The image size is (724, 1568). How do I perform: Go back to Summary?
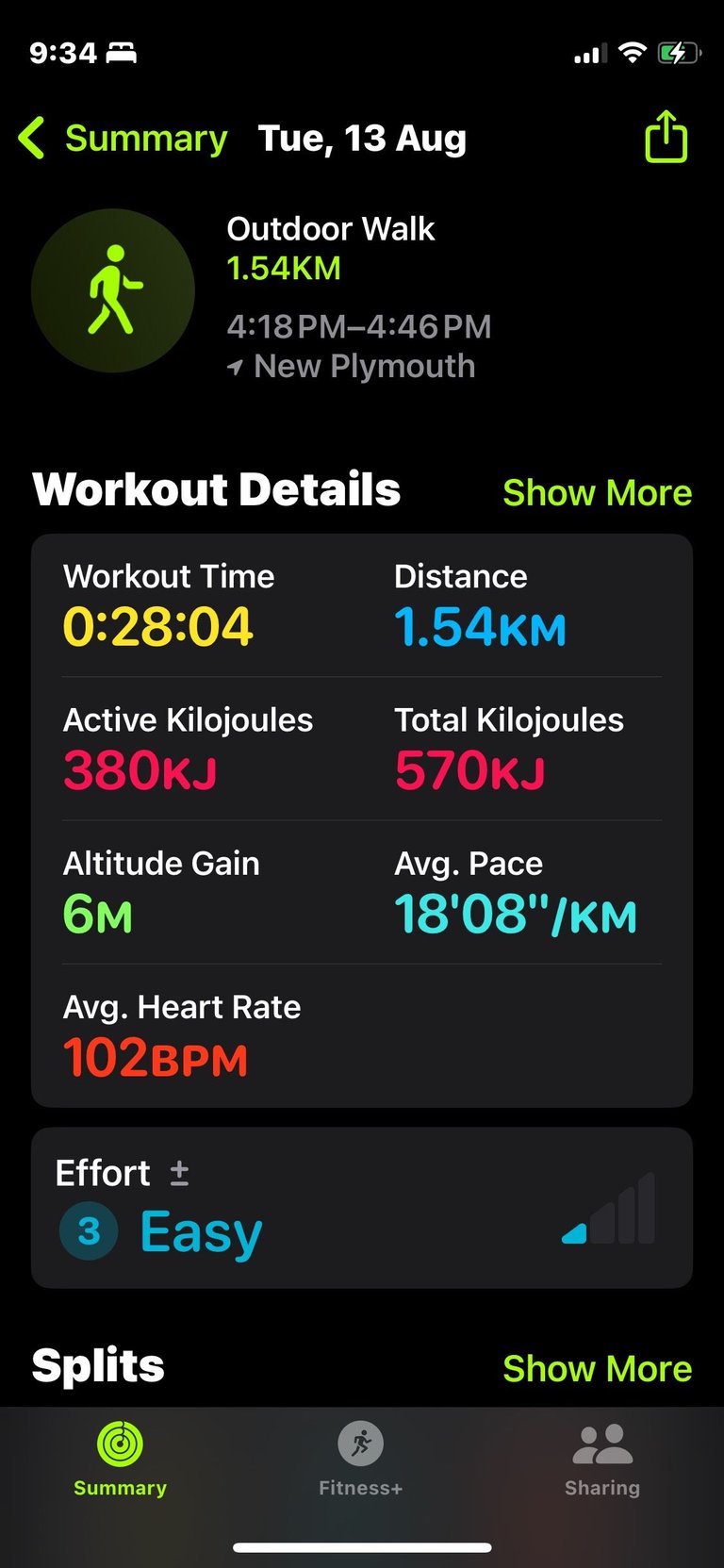click(x=123, y=139)
